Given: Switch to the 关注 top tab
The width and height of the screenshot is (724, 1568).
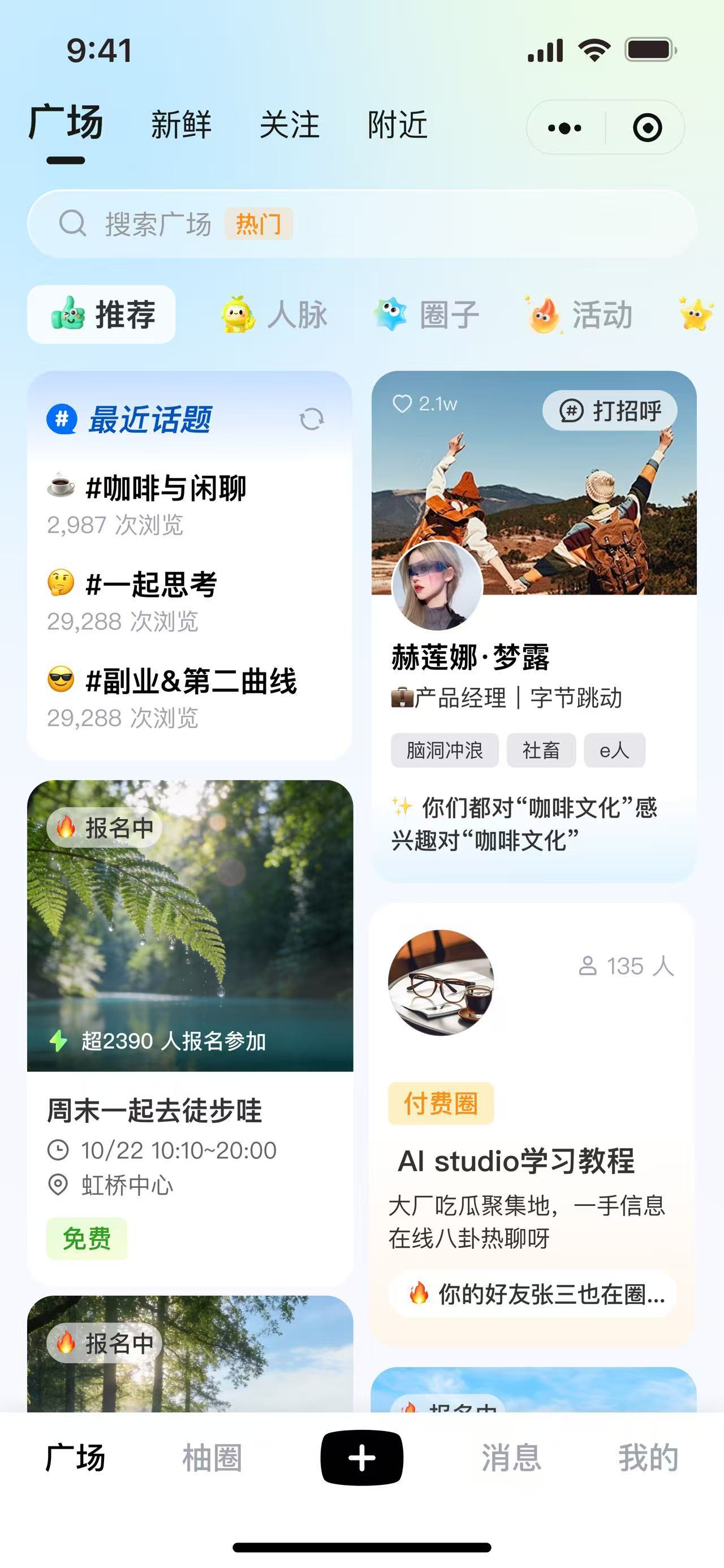Looking at the screenshot, I should point(289,126).
